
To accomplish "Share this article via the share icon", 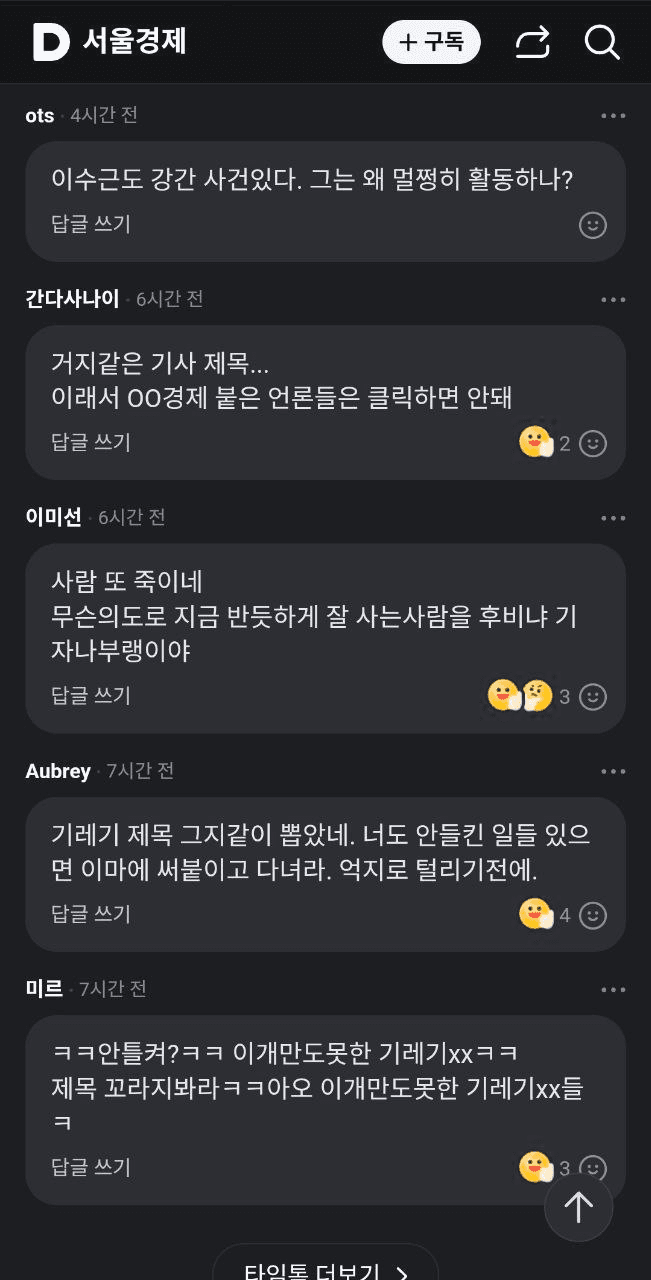I will [x=533, y=42].
